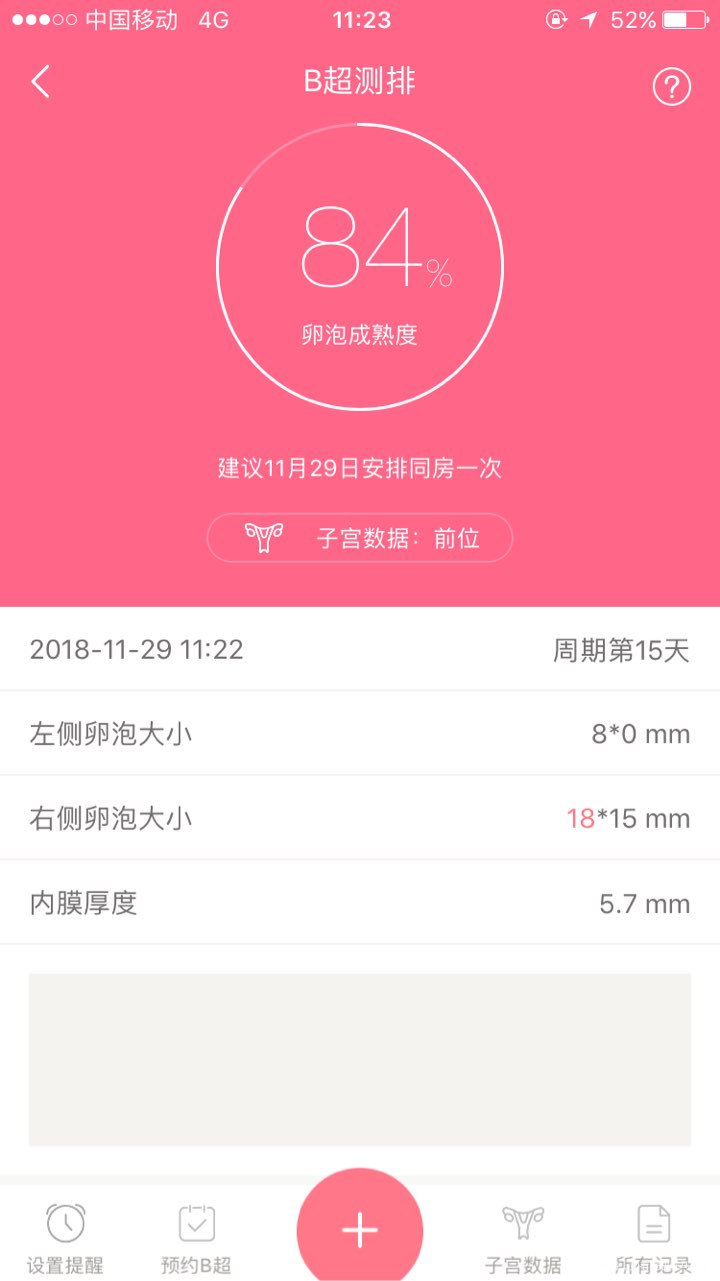This screenshot has width=720, height=1281.
Task: Tap the back arrow at top left
Action: (40, 83)
